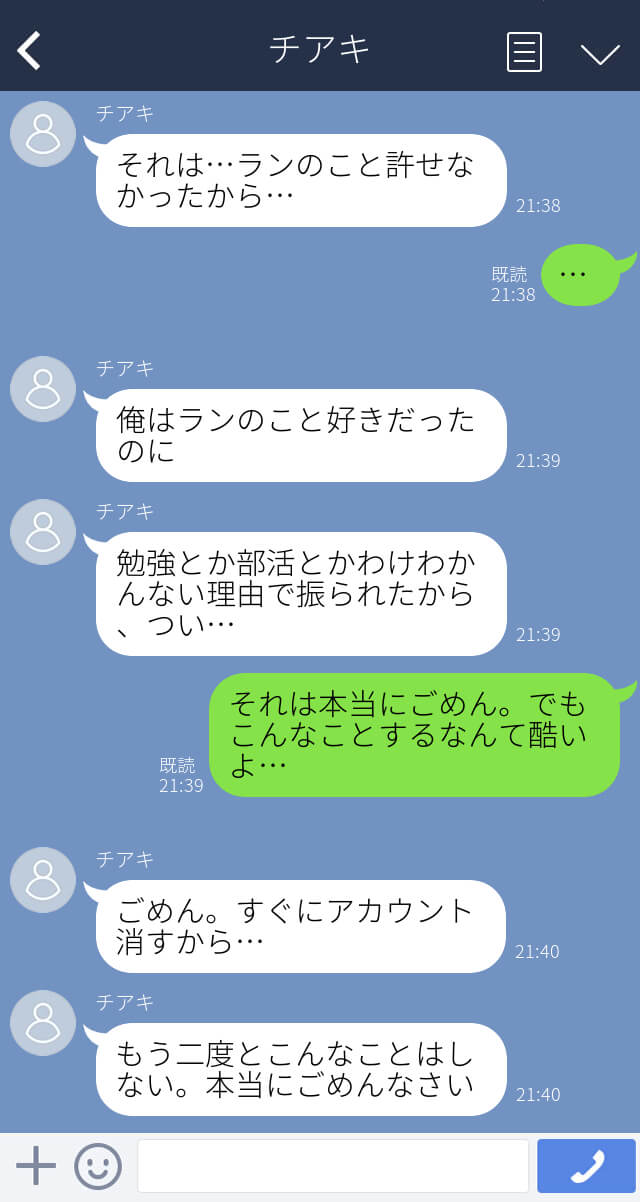Image resolution: width=640 pixels, height=1202 pixels.
Task: Open the emoji sticker picker
Action: pyautogui.click(x=98, y=1166)
